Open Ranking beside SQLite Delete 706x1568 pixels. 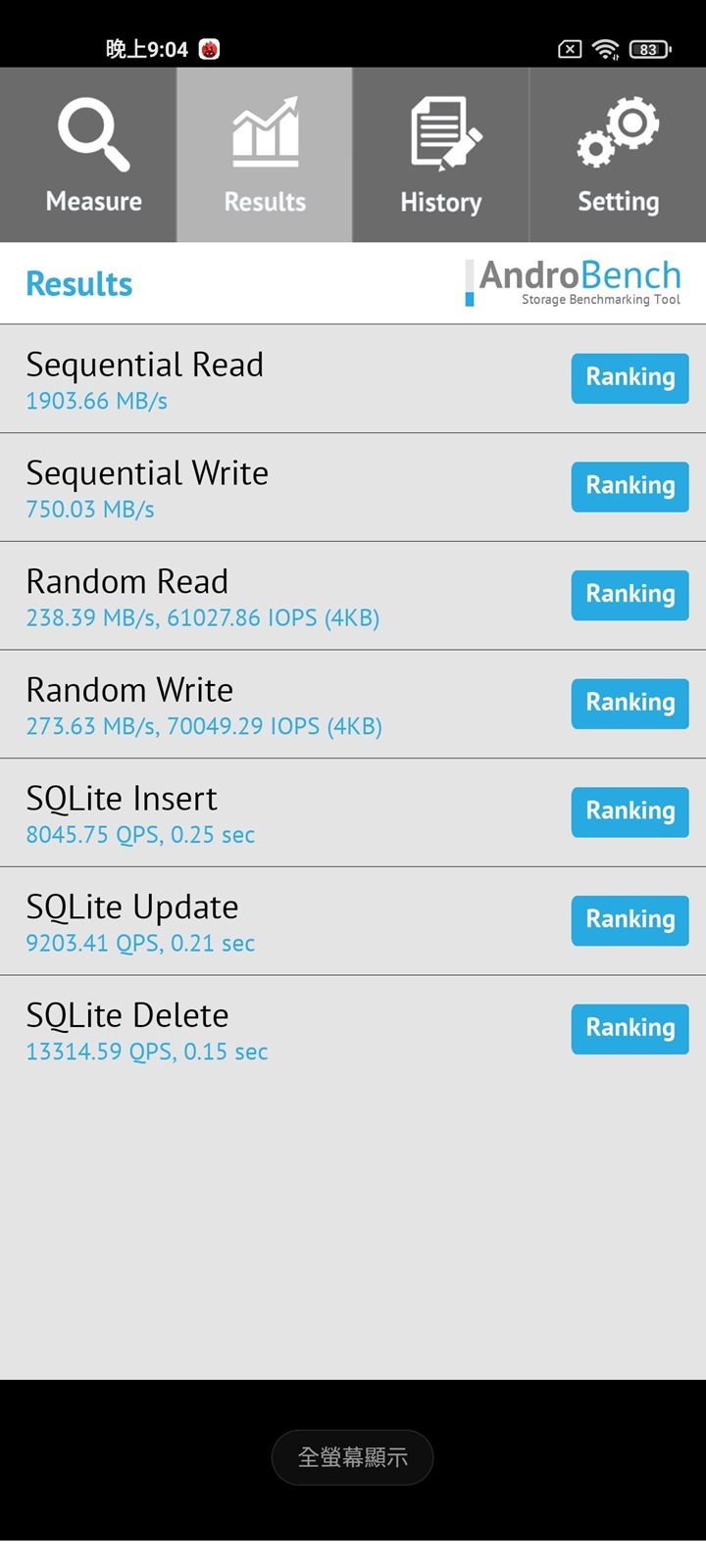click(x=630, y=1028)
